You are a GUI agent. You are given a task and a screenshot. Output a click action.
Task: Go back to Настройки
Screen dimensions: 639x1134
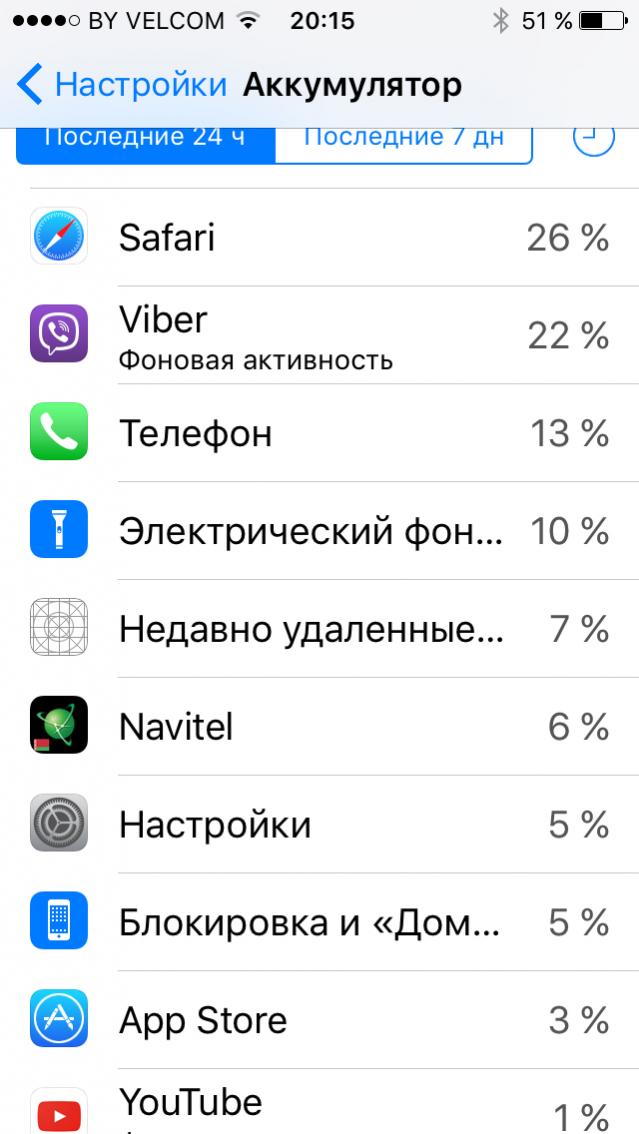(122, 85)
